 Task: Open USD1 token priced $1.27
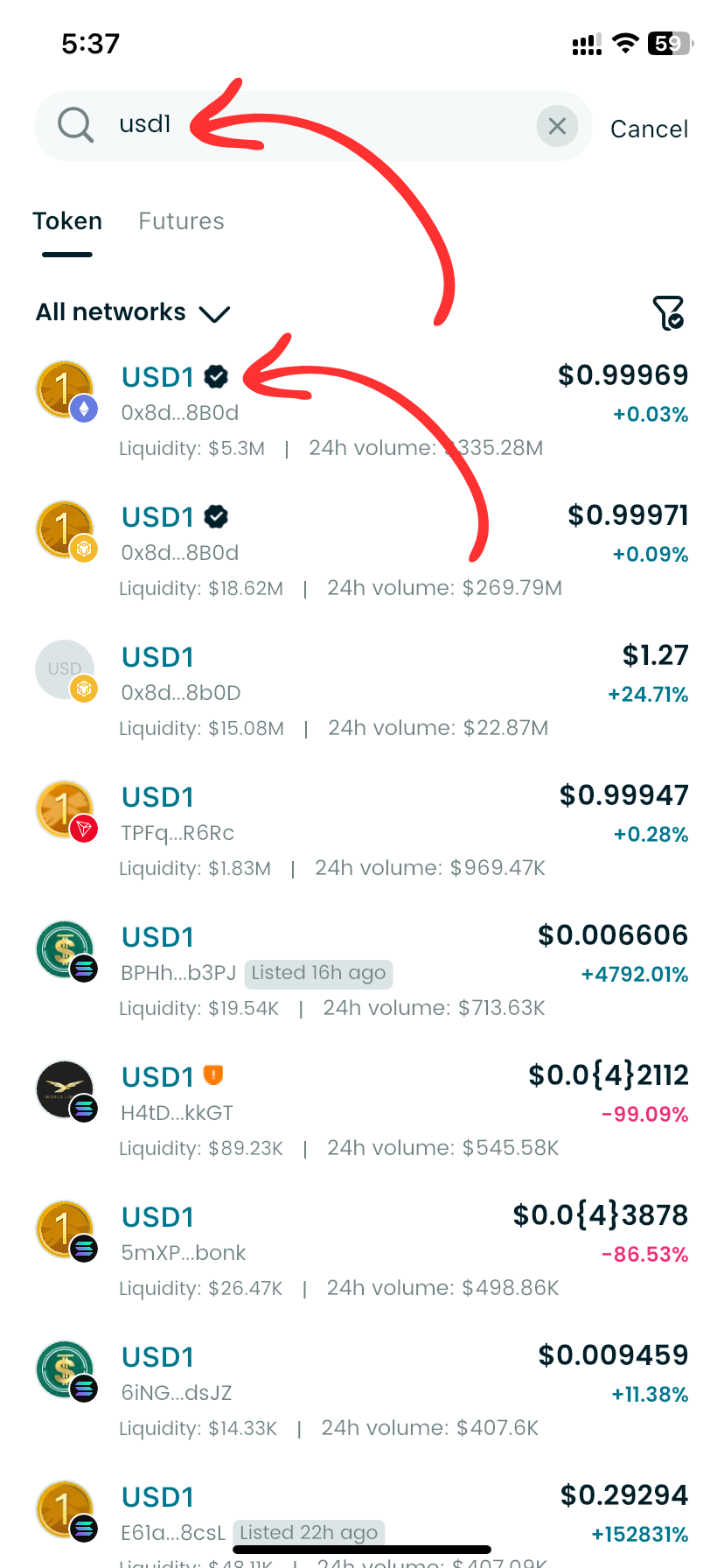coord(361,690)
